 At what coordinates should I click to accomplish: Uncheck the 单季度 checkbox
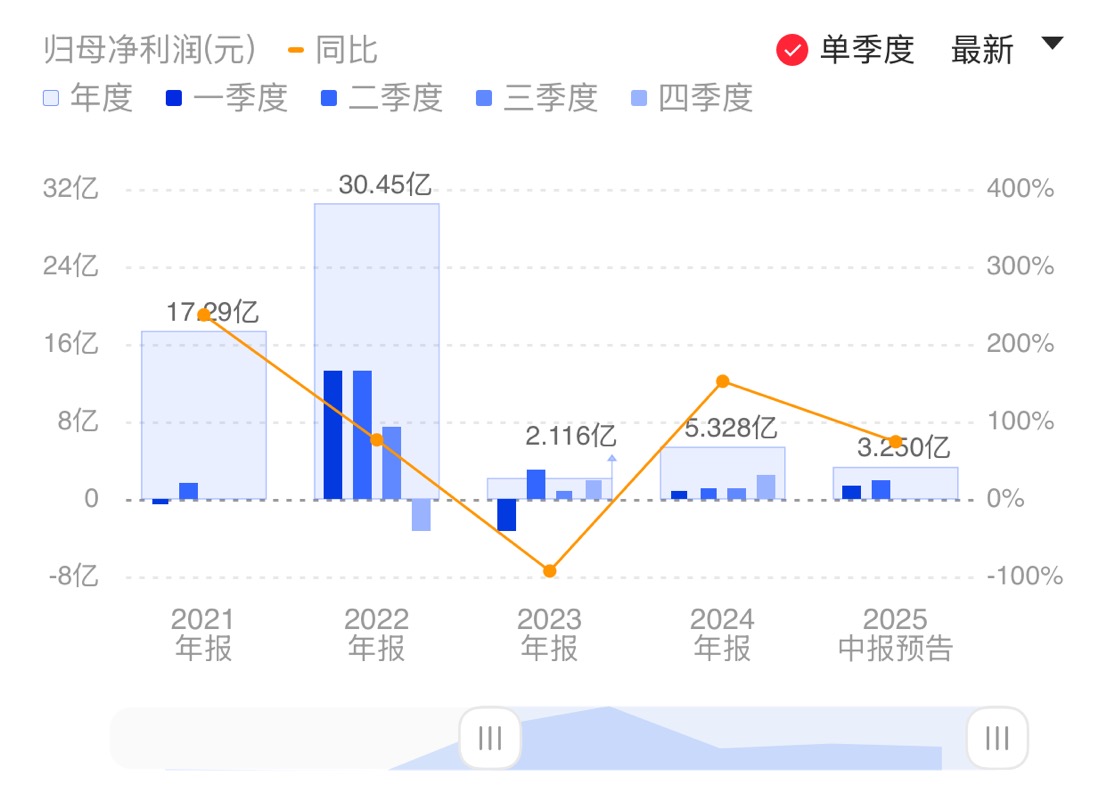792,50
